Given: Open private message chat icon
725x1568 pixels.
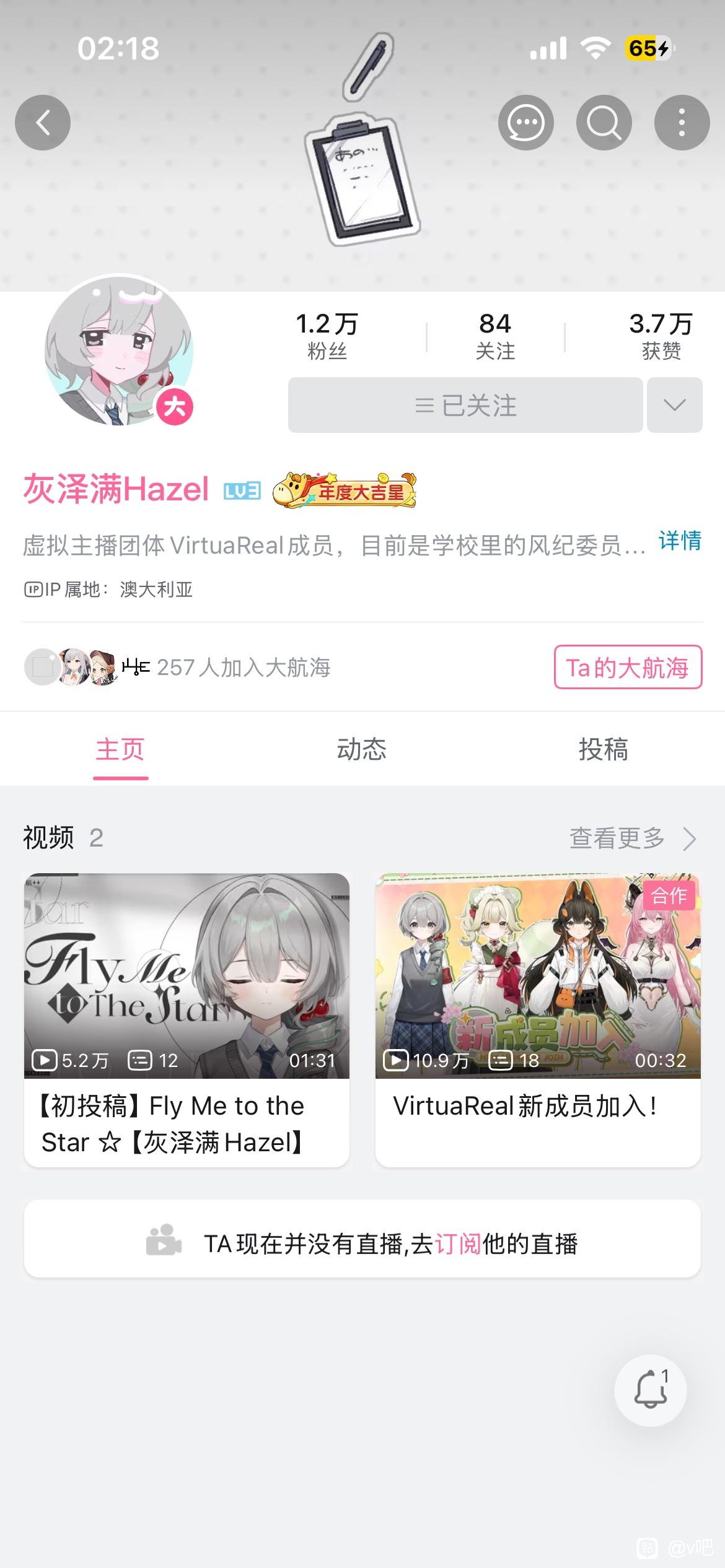Looking at the screenshot, I should tap(526, 123).
